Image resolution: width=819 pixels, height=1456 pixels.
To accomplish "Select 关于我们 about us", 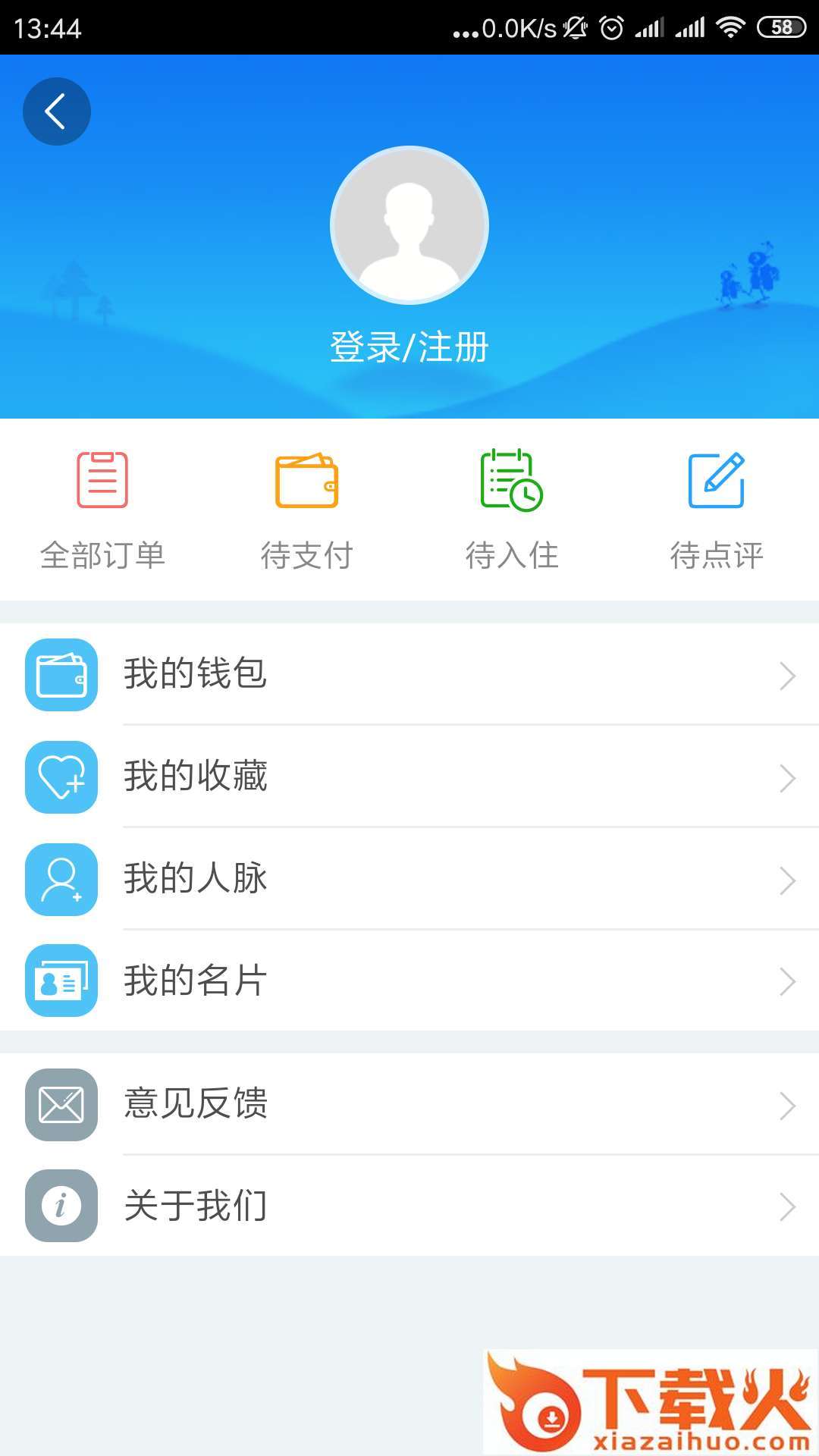I will tap(409, 1206).
